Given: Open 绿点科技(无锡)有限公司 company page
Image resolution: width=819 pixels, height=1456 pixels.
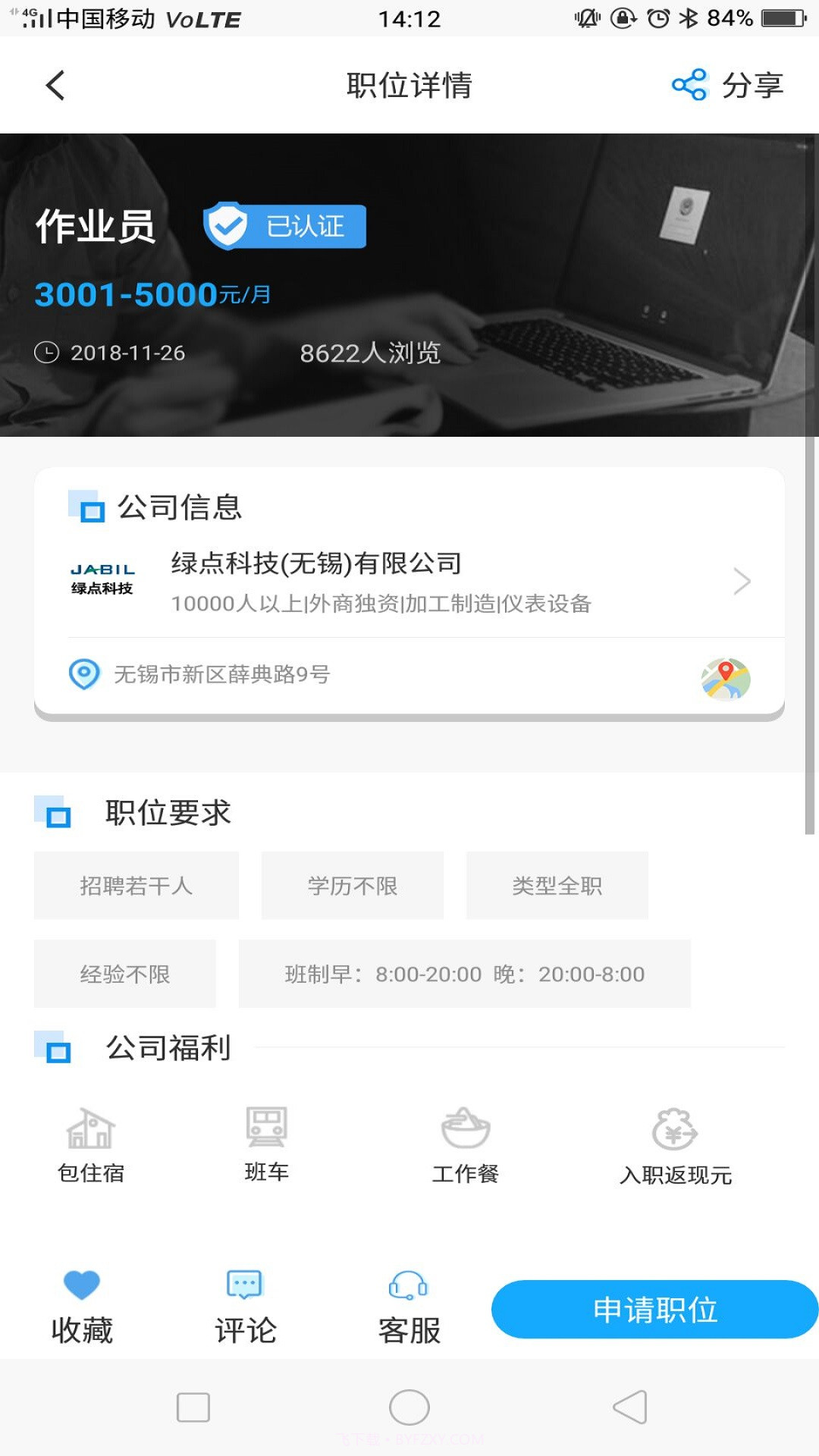Looking at the screenshot, I should pyautogui.click(x=316, y=563).
